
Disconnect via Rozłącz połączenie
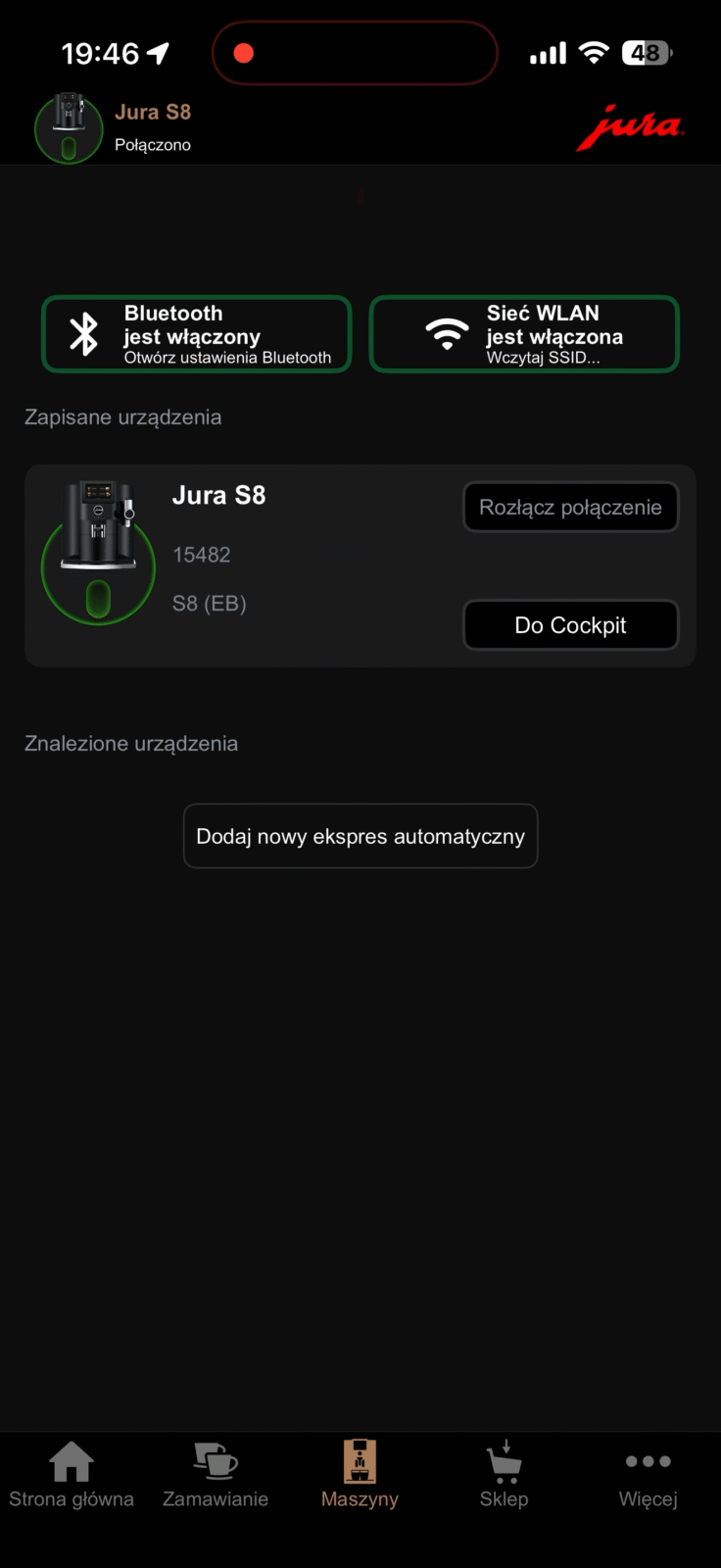point(570,508)
